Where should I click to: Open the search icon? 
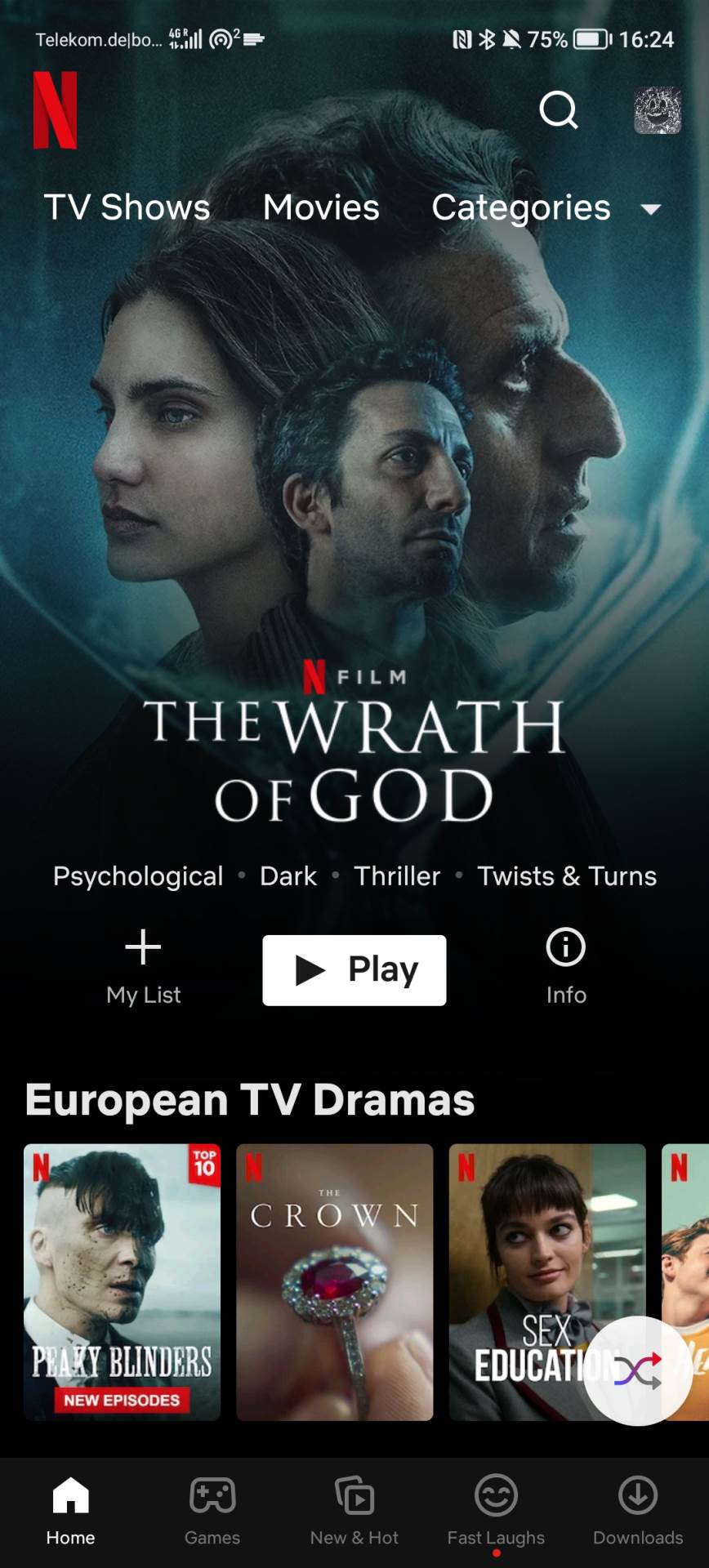[x=559, y=110]
